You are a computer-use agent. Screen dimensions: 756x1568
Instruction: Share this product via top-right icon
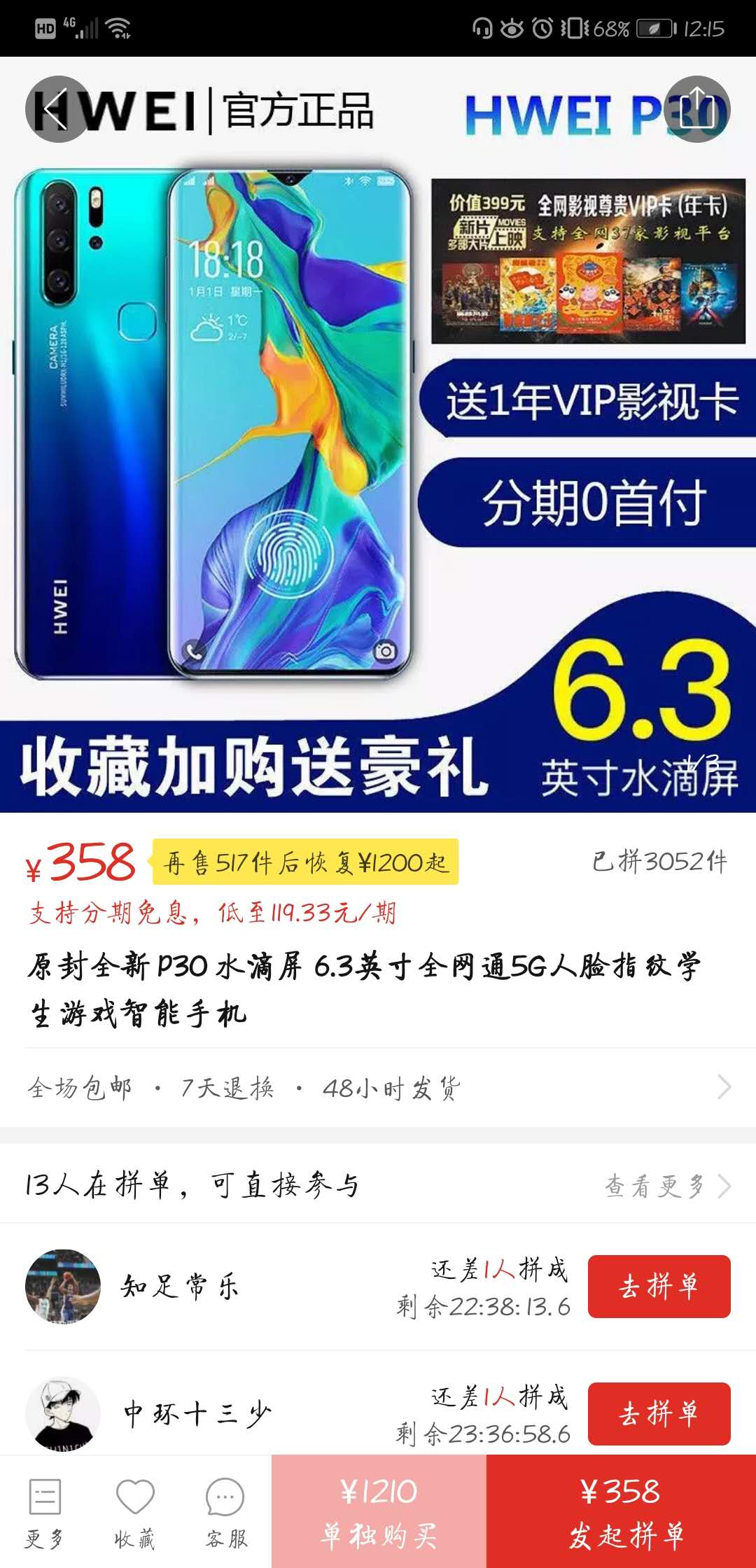coord(697,109)
